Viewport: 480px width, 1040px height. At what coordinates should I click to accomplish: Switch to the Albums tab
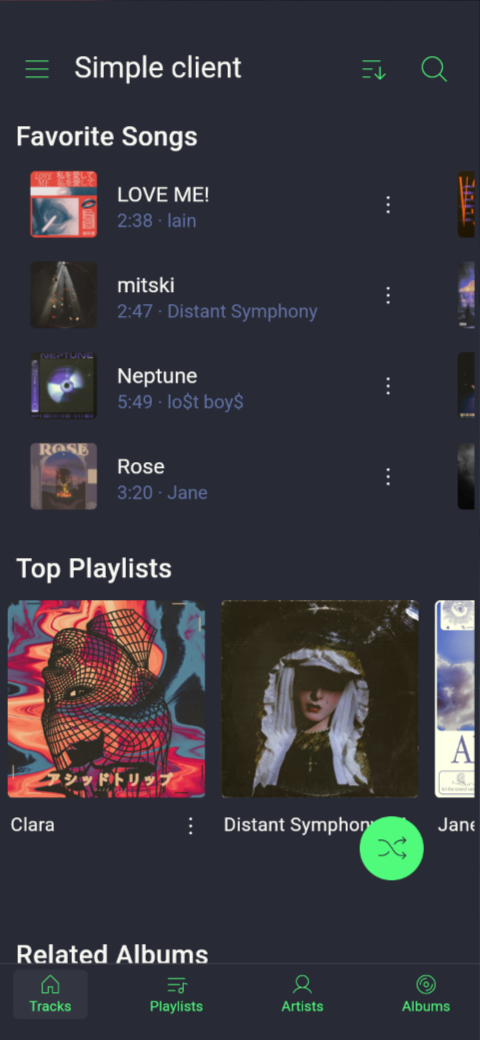tap(426, 994)
